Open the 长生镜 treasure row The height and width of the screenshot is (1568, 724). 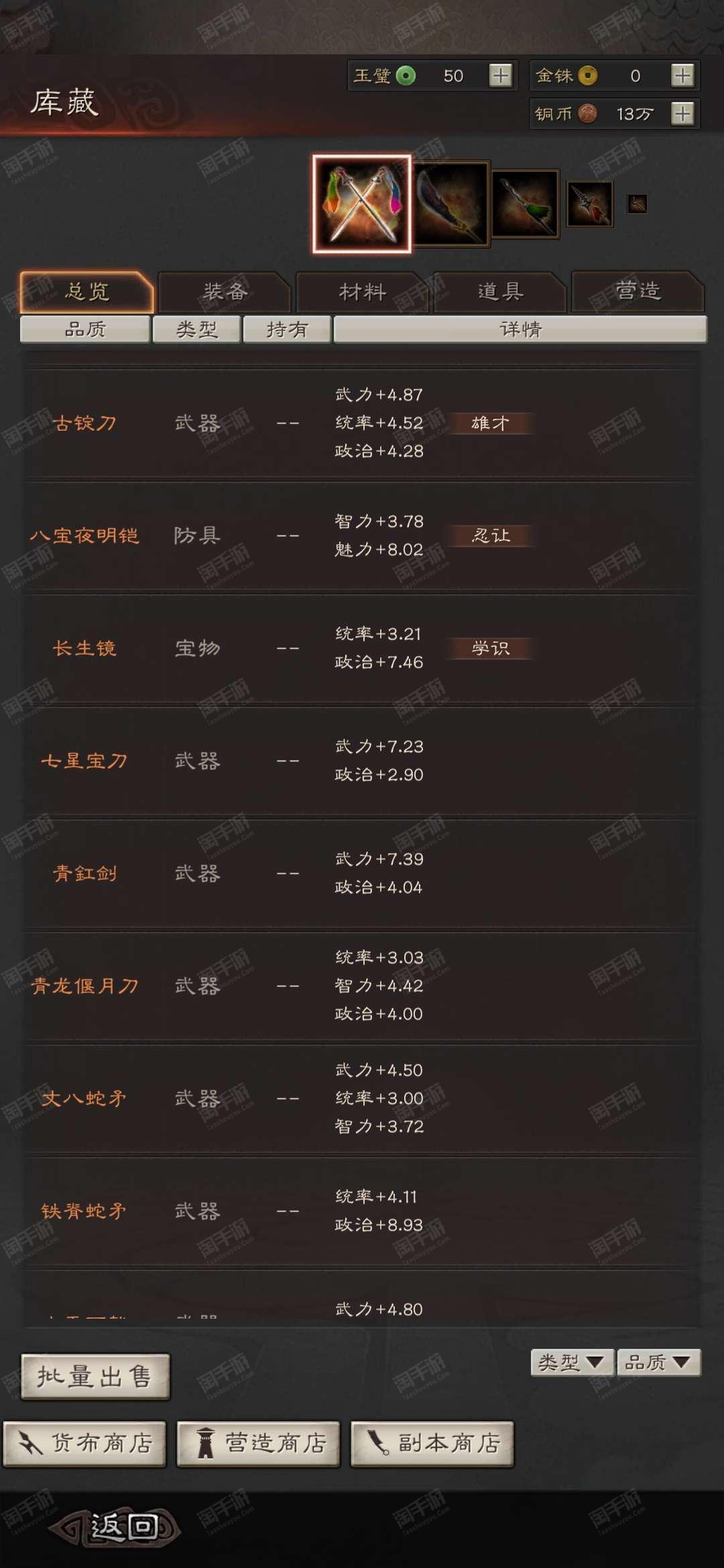[362, 649]
